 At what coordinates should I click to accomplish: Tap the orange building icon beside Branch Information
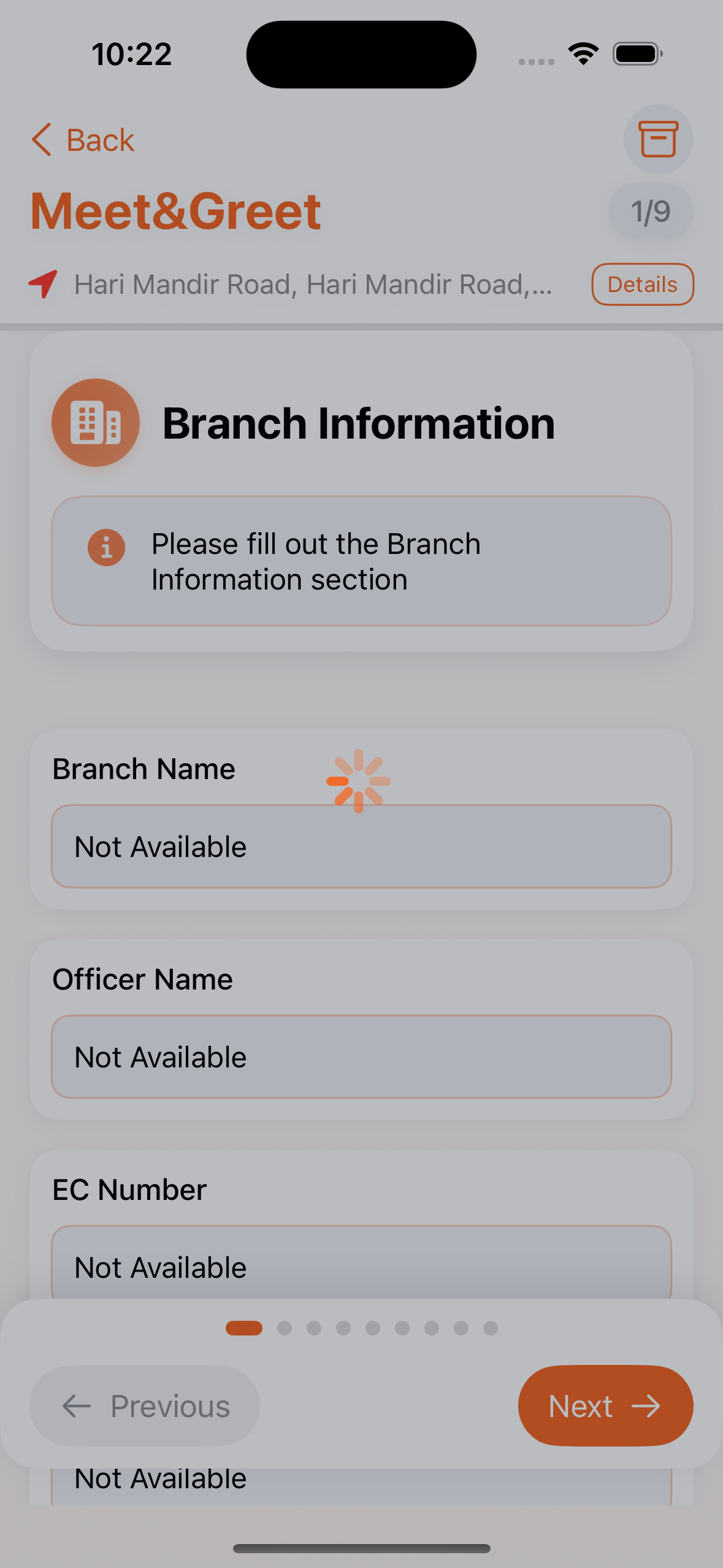(95, 421)
